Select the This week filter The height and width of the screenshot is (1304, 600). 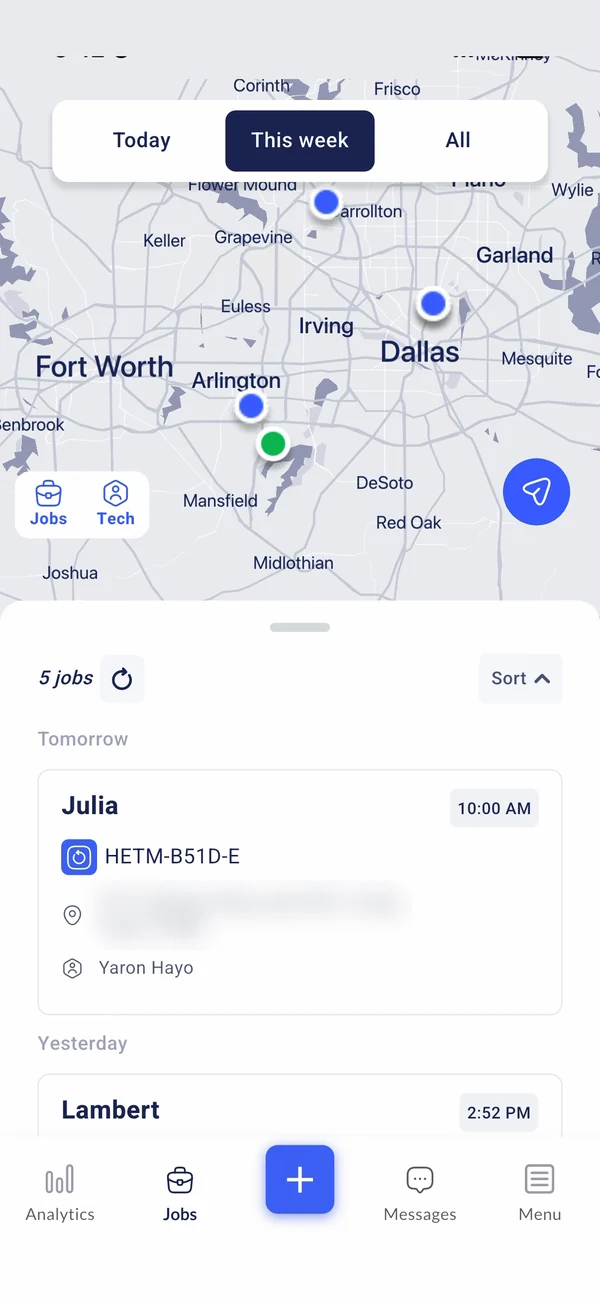click(x=300, y=141)
